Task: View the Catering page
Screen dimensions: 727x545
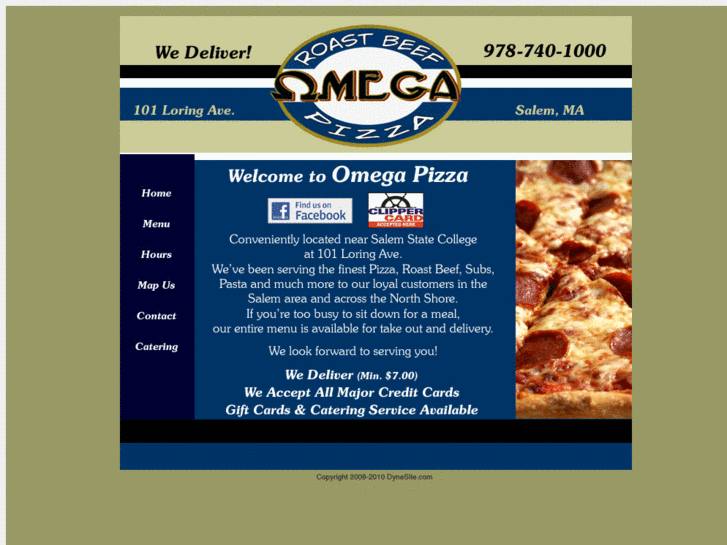Action: click(156, 347)
